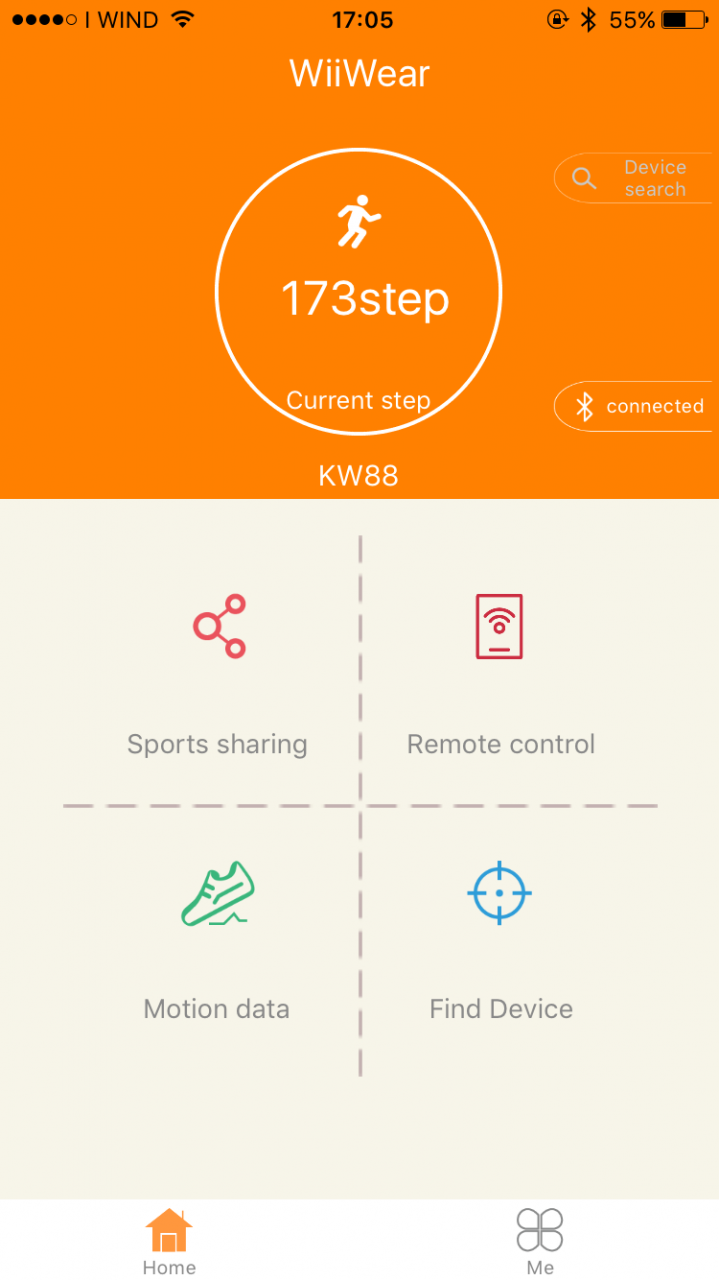719x1280 pixels.
Task: Select the Home tab
Action: click(x=169, y=1241)
